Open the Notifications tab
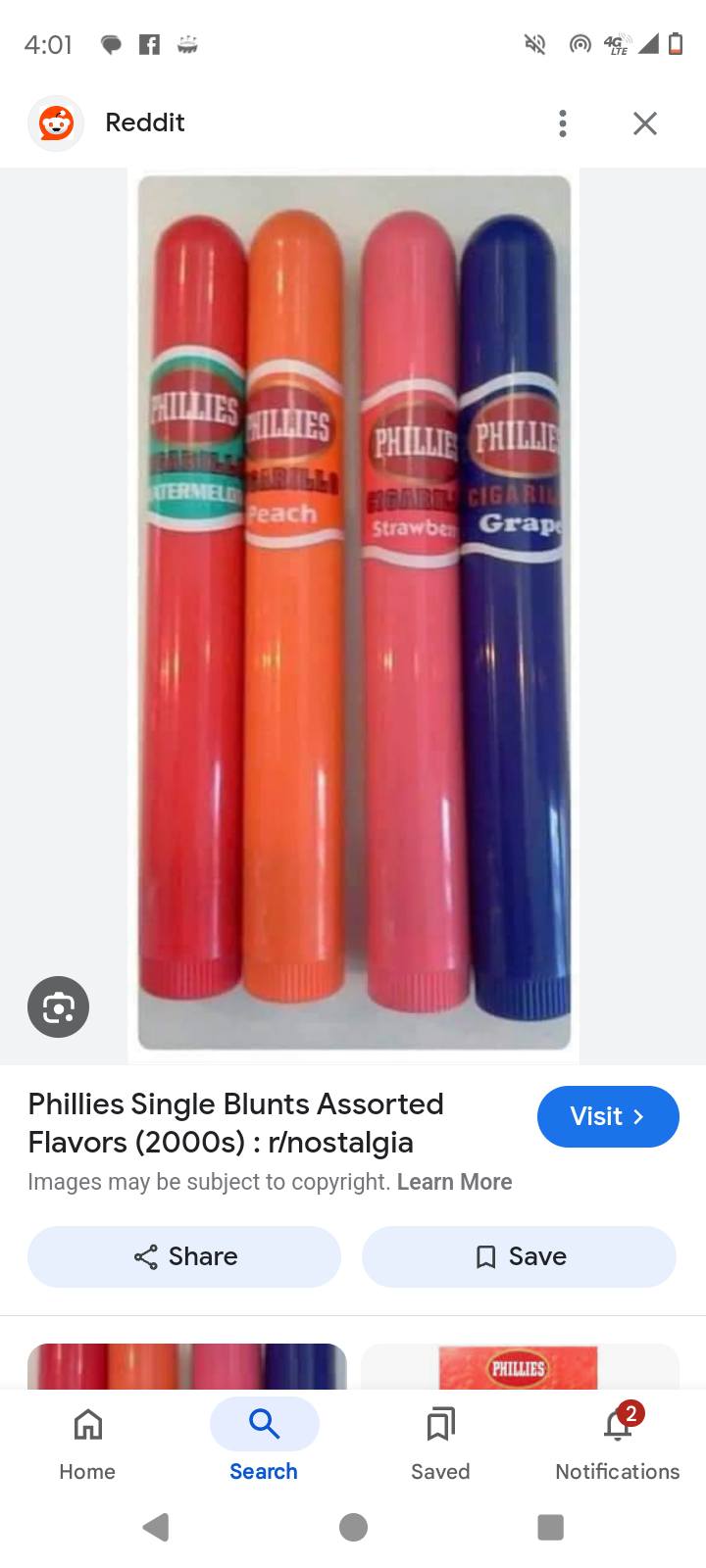Image resolution: width=706 pixels, height=1568 pixels. pyautogui.click(x=618, y=1441)
